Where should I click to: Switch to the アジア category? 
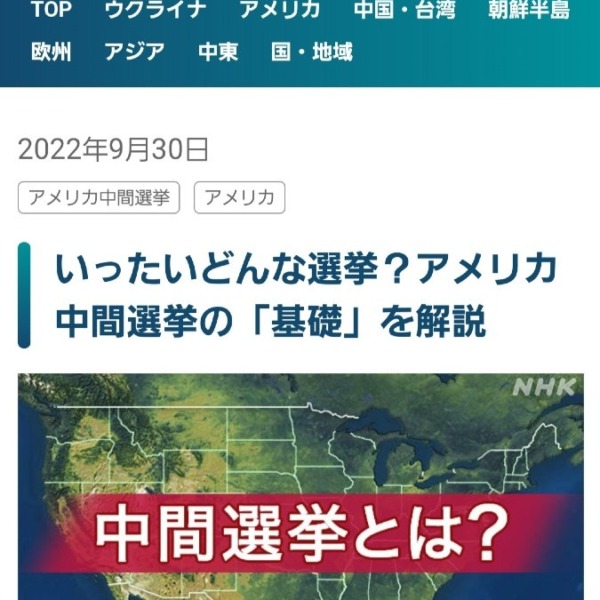(134, 51)
